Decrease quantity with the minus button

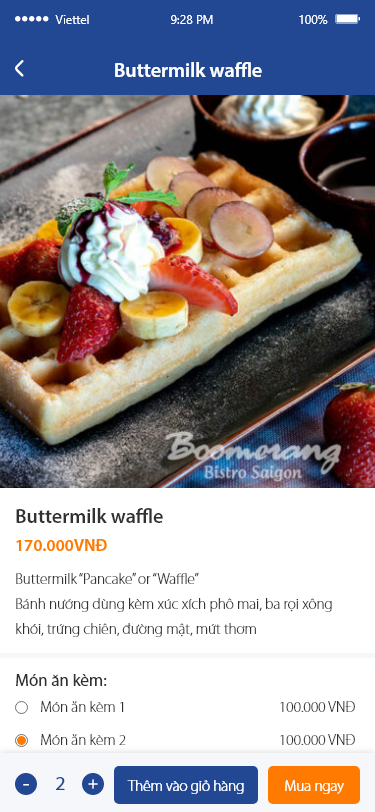26,785
